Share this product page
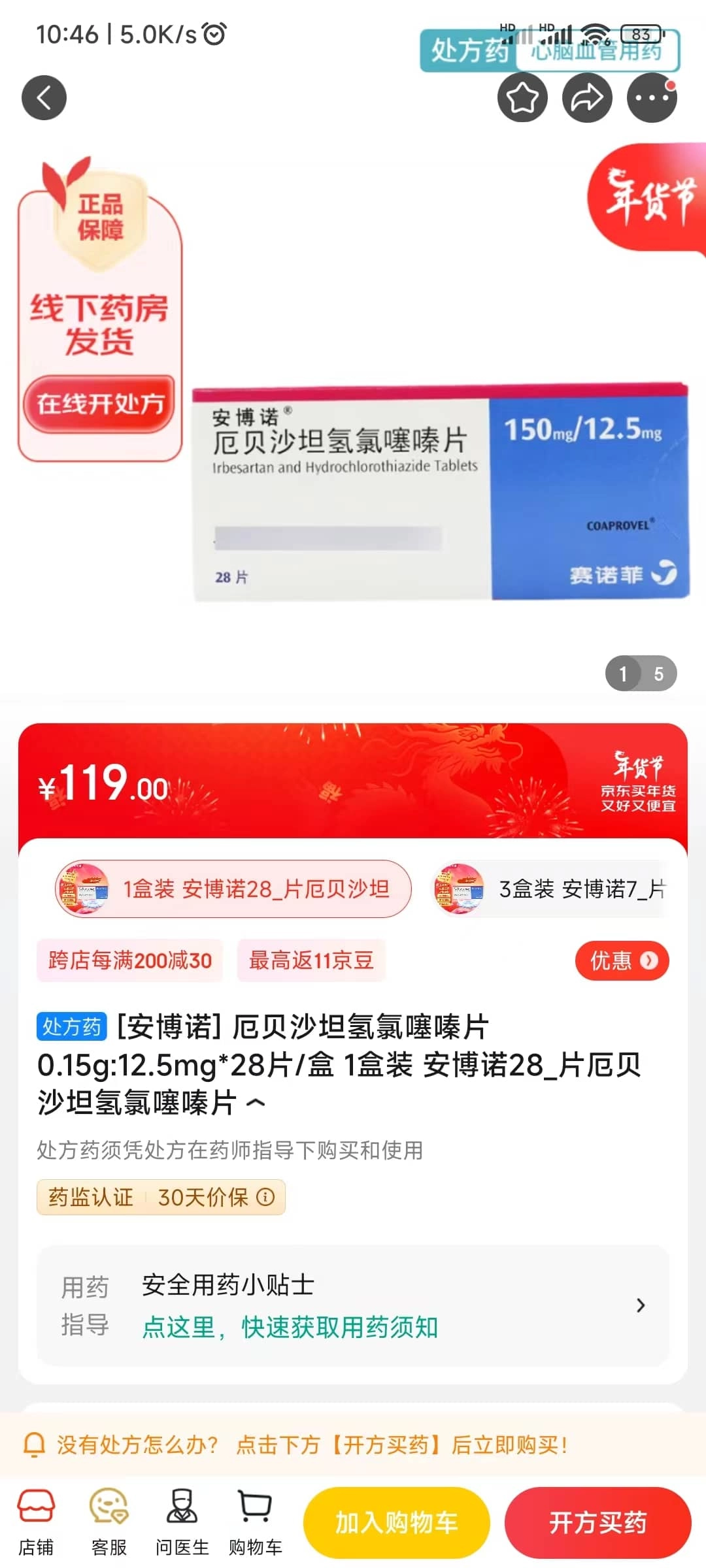Viewport: 706px width, 1568px height. [x=587, y=98]
